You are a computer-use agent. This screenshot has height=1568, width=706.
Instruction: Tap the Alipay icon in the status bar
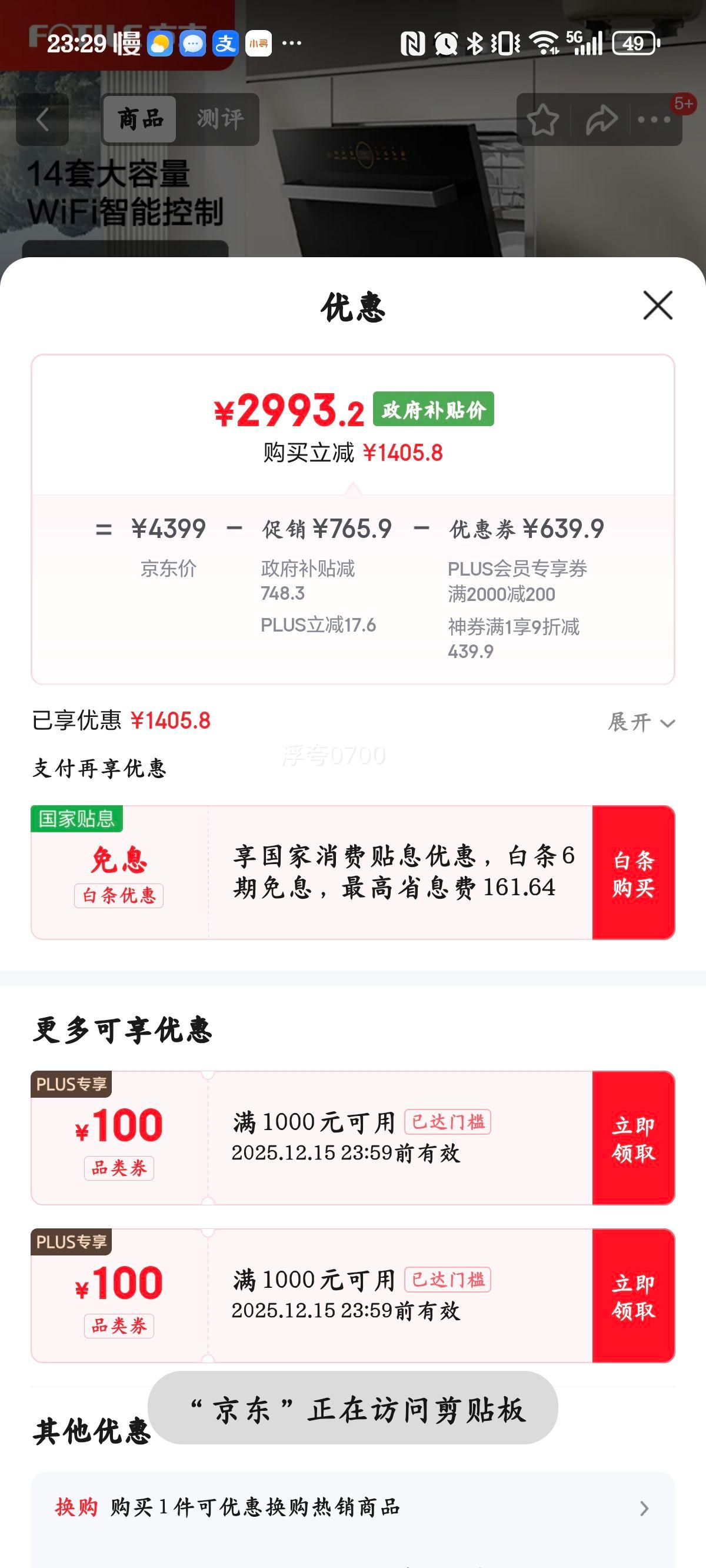[x=224, y=42]
